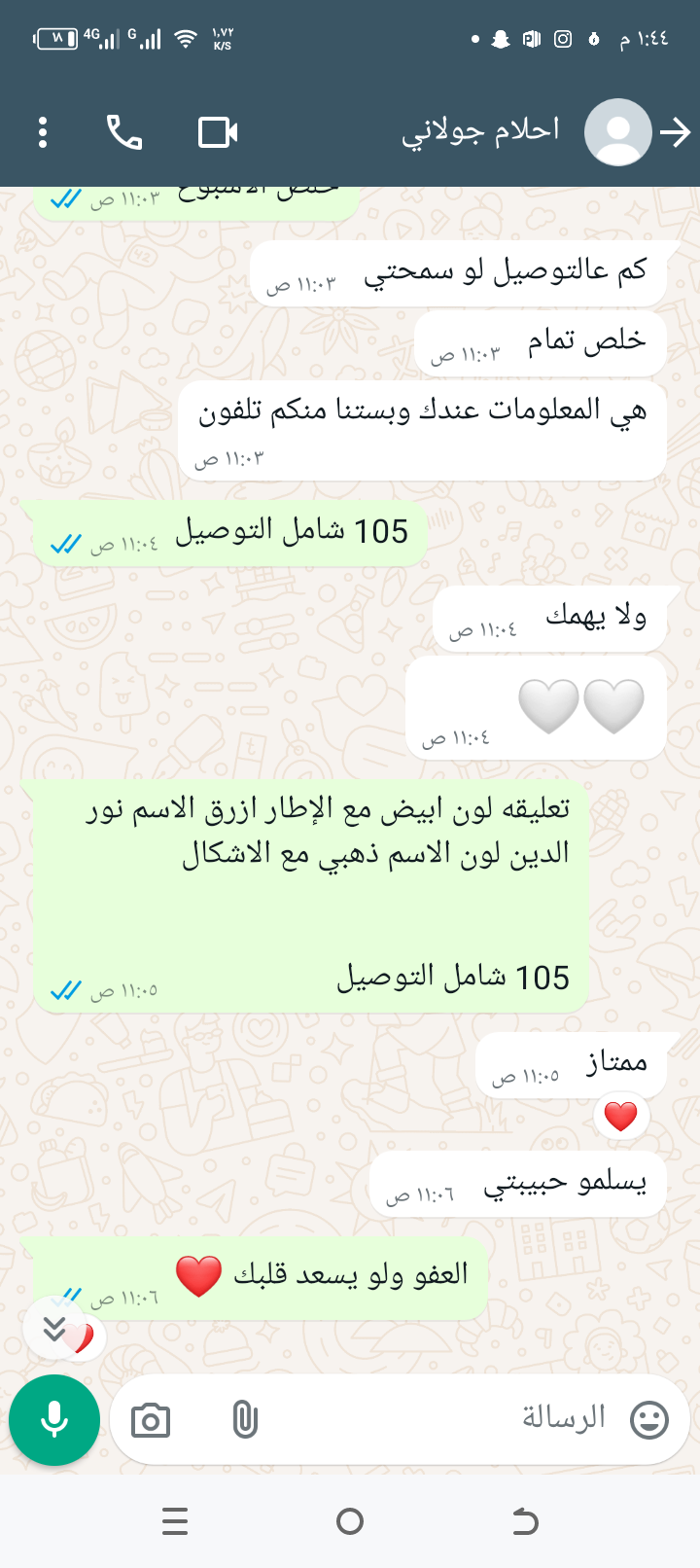The width and height of the screenshot is (700, 1568).
Task: Open the three-dot overflow menu
Action: 43,132
